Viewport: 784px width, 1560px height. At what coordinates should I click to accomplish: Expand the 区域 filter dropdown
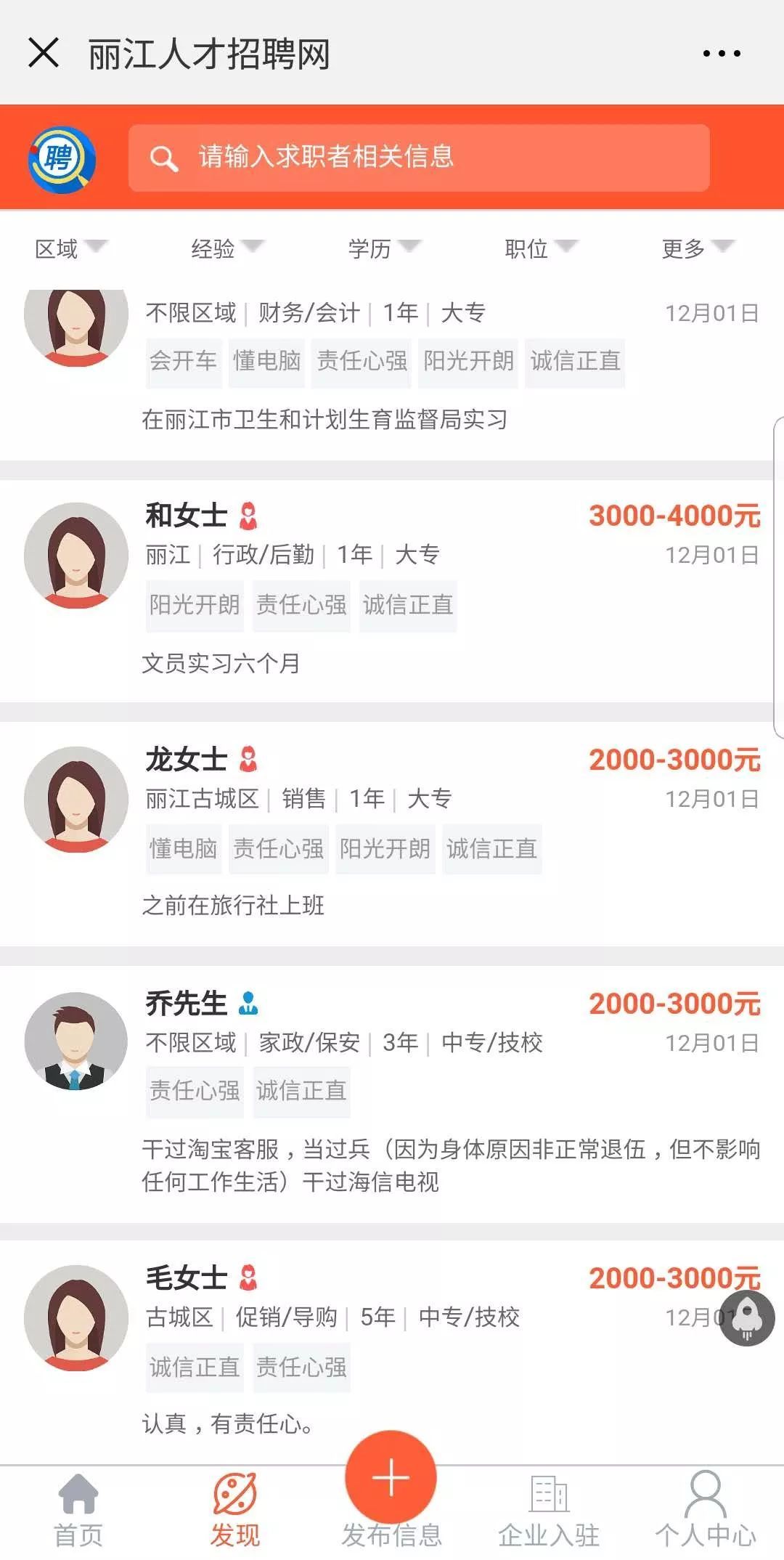click(x=70, y=249)
